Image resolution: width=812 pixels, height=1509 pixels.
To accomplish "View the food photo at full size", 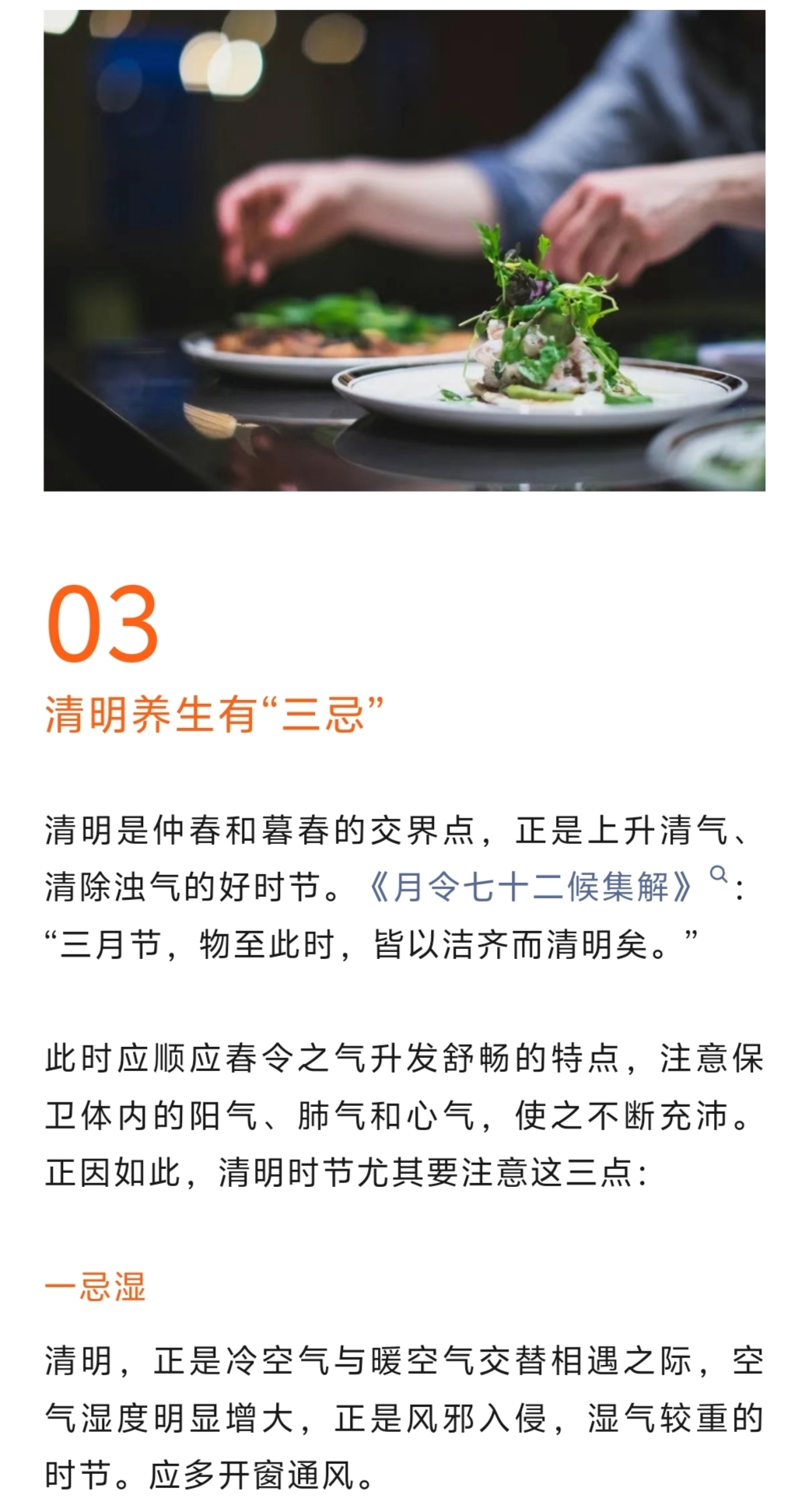I will pos(404,250).
